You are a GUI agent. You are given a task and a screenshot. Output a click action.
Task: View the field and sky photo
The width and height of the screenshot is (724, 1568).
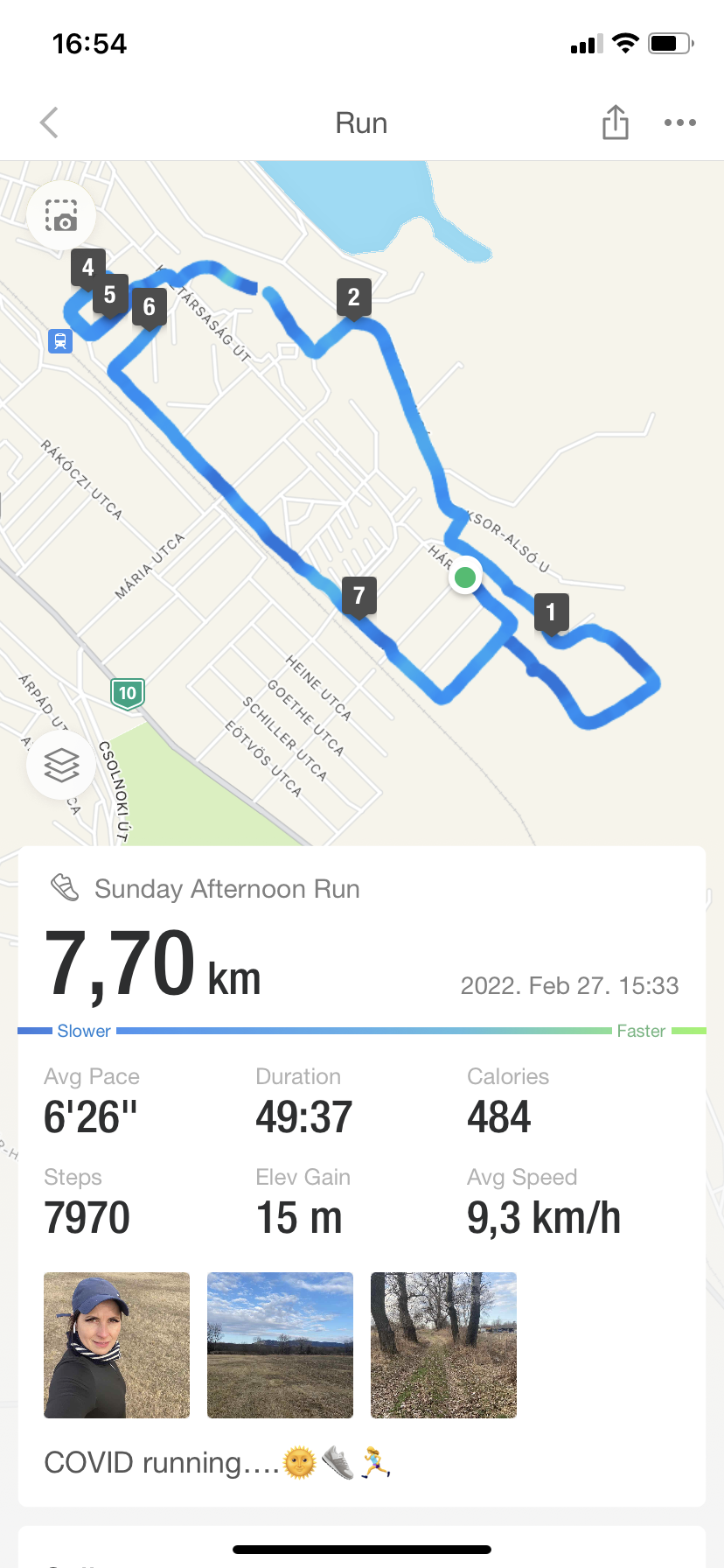click(280, 1345)
